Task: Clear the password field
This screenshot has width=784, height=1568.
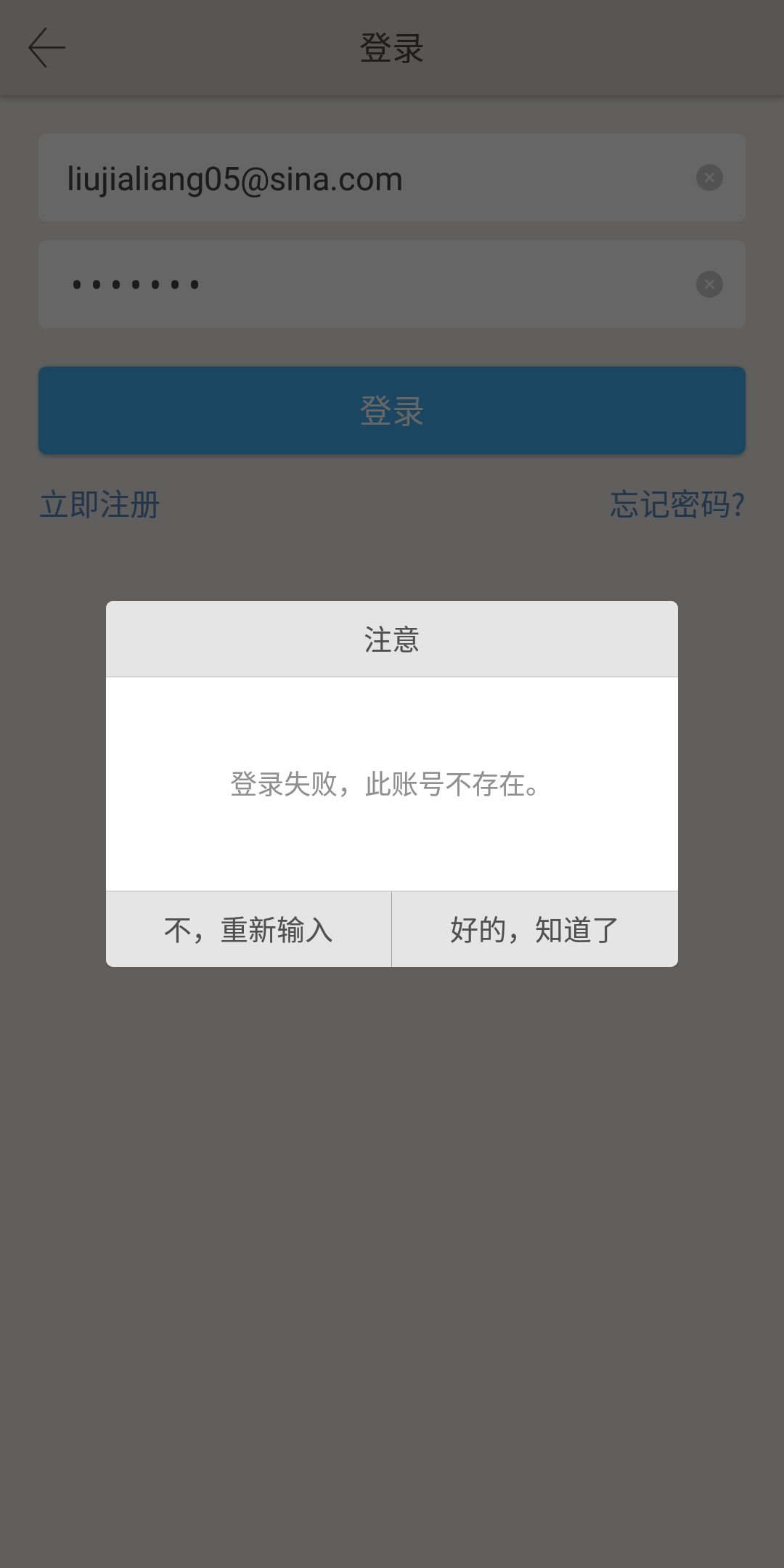Action: pyautogui.click(x=709, y=285)
